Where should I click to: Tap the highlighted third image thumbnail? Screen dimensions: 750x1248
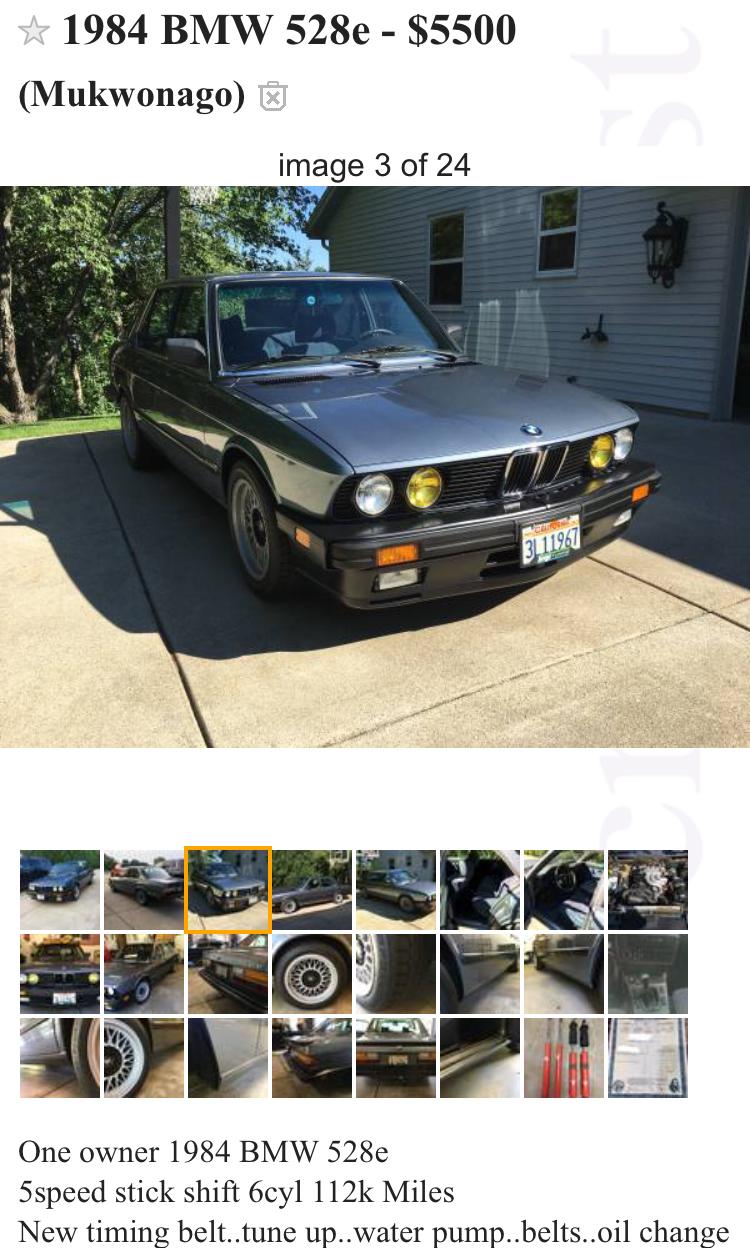228,890
